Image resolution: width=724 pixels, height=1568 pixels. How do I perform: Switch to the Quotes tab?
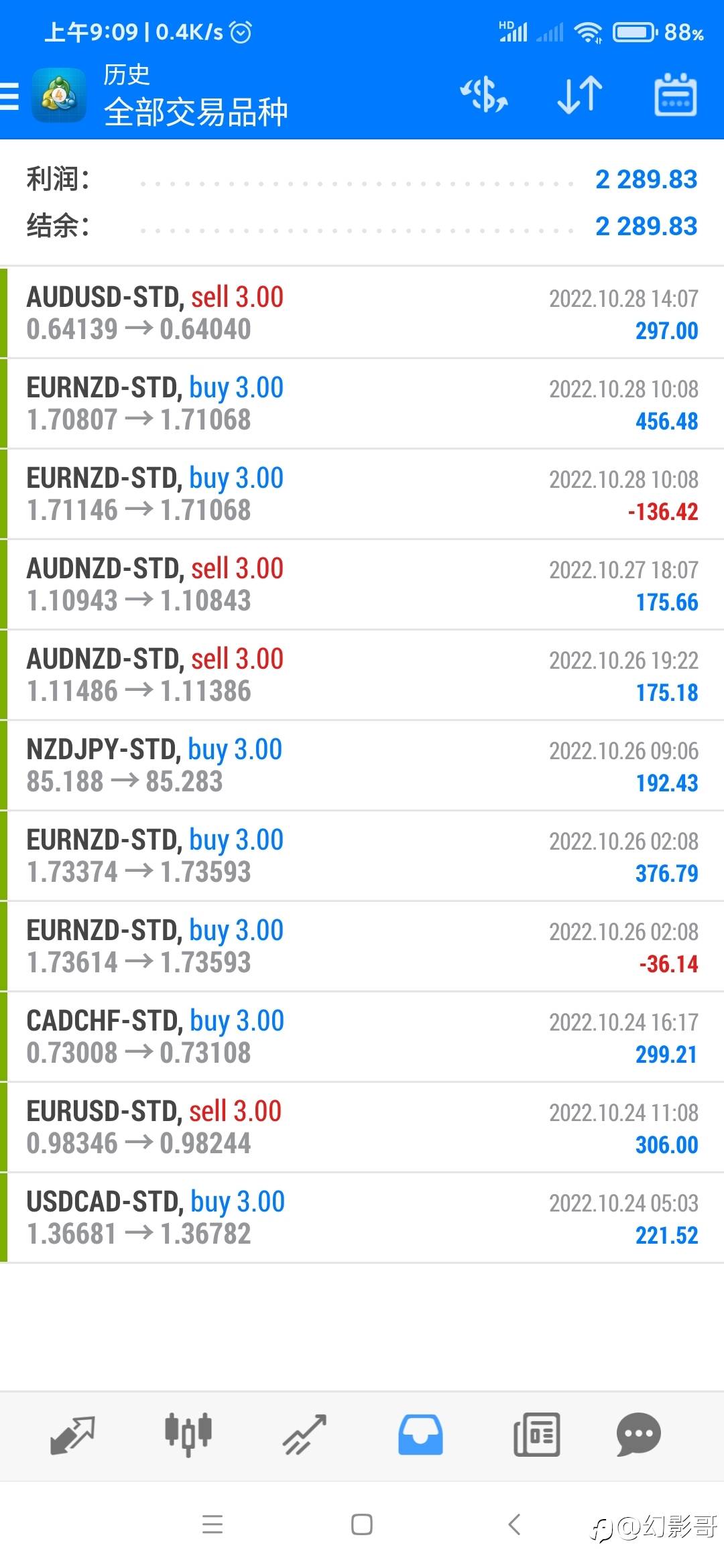pyautogui.click(x=72, y=1435)
